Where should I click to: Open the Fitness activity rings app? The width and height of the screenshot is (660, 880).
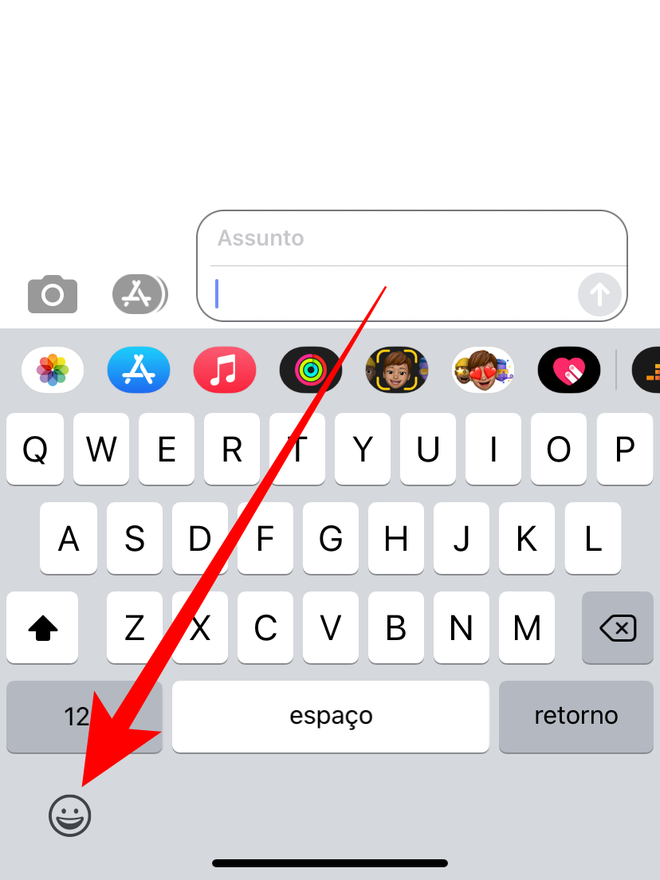(310, 371)
